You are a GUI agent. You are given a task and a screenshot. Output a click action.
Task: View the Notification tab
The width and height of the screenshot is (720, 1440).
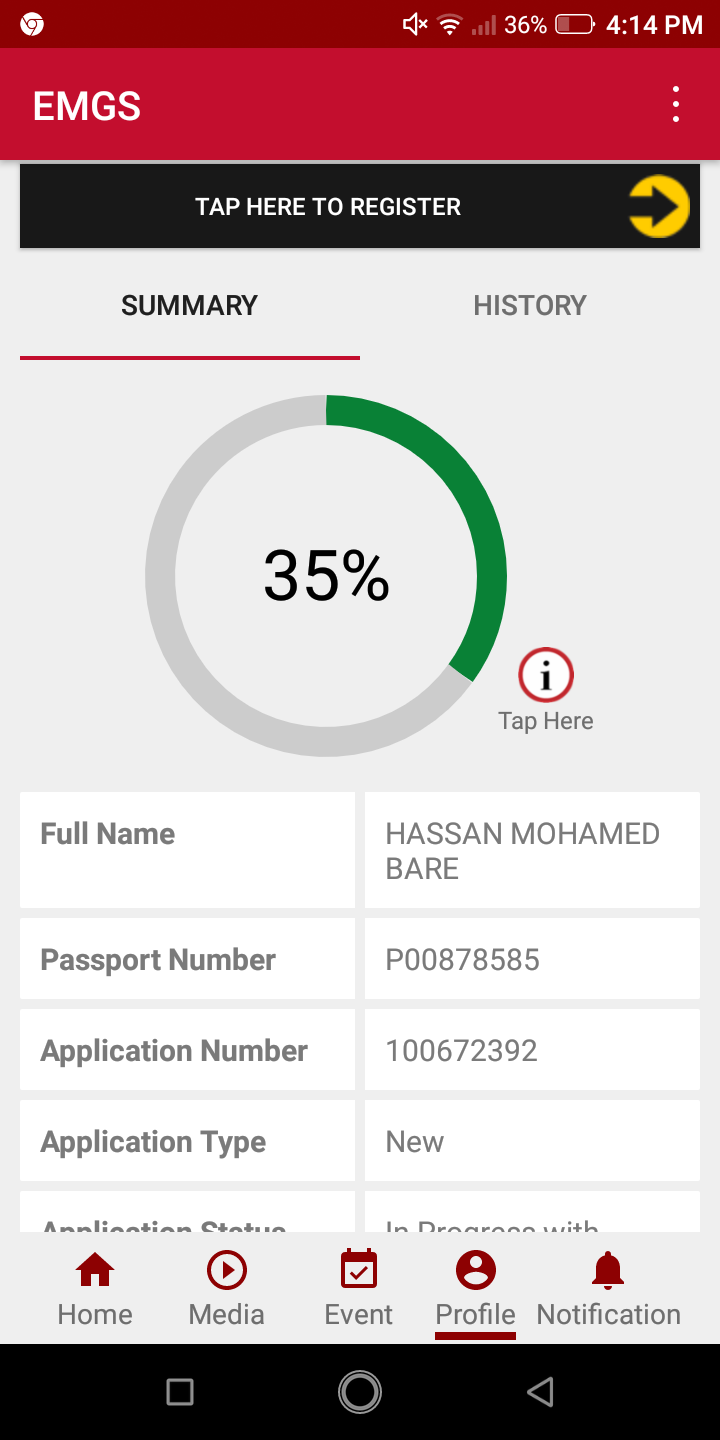[x=608, y=1288]
